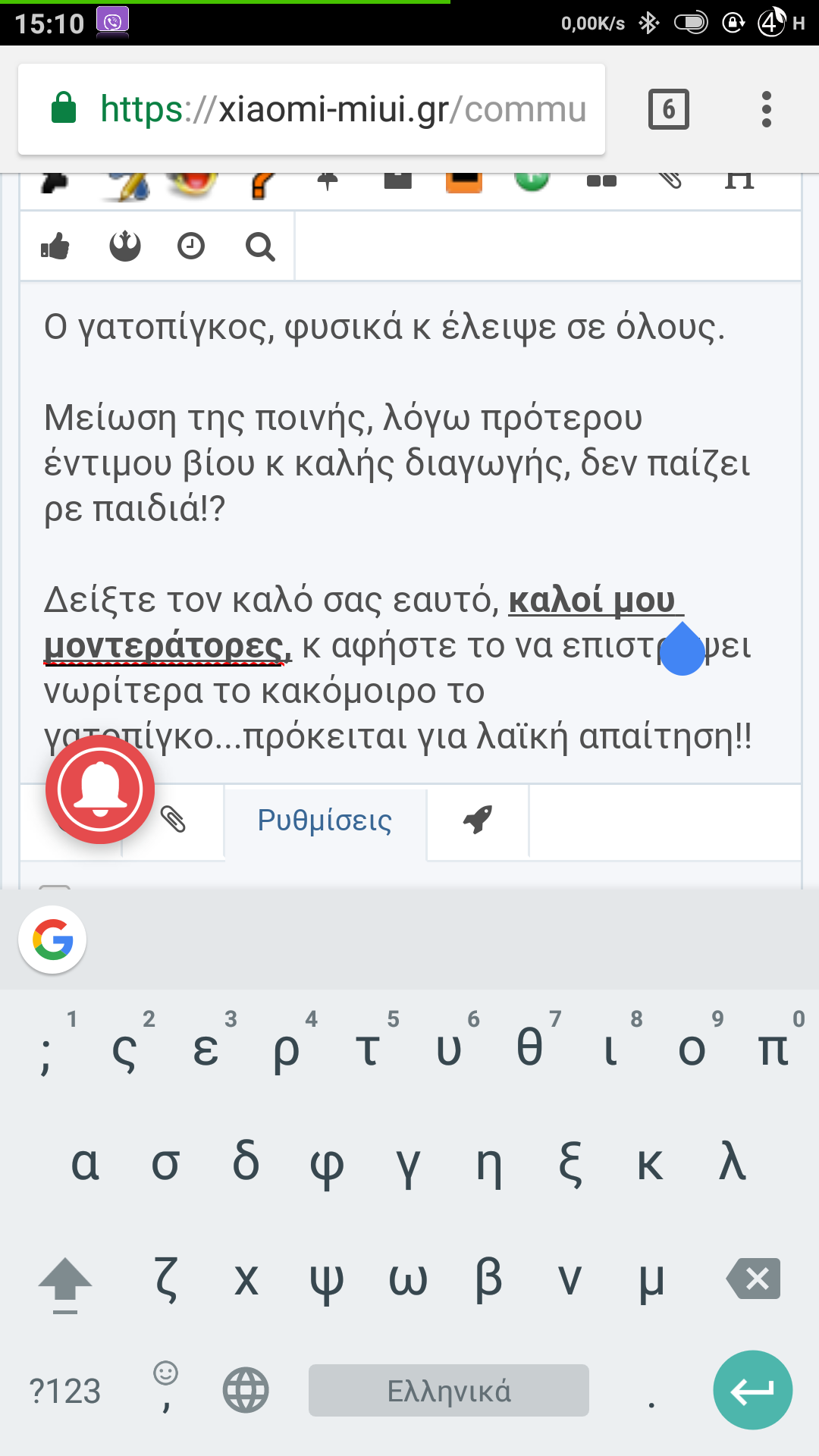
Task: Open the paperclip attachments tab
Action: click(x=174, y=821)
